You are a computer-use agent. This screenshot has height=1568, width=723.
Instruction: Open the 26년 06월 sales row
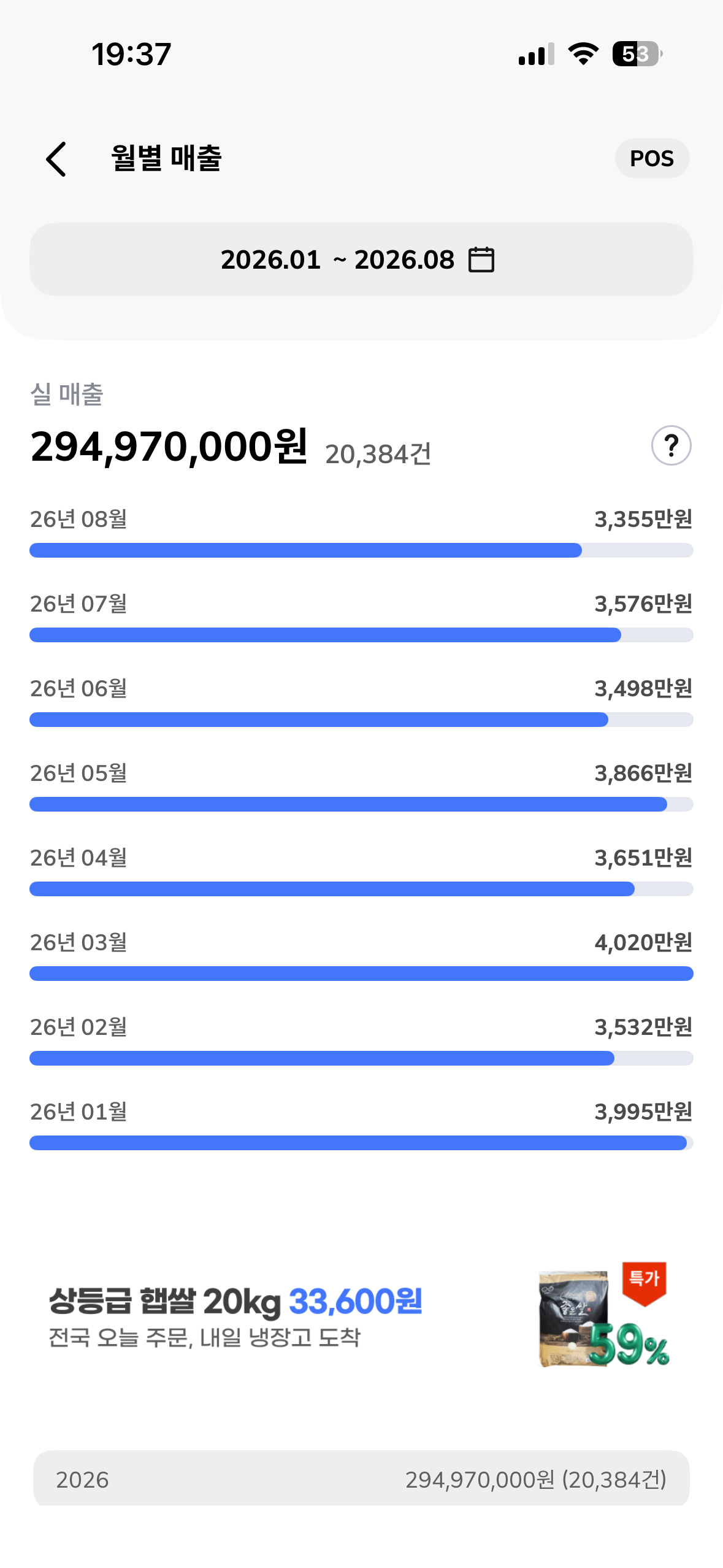tap(361, 701)
